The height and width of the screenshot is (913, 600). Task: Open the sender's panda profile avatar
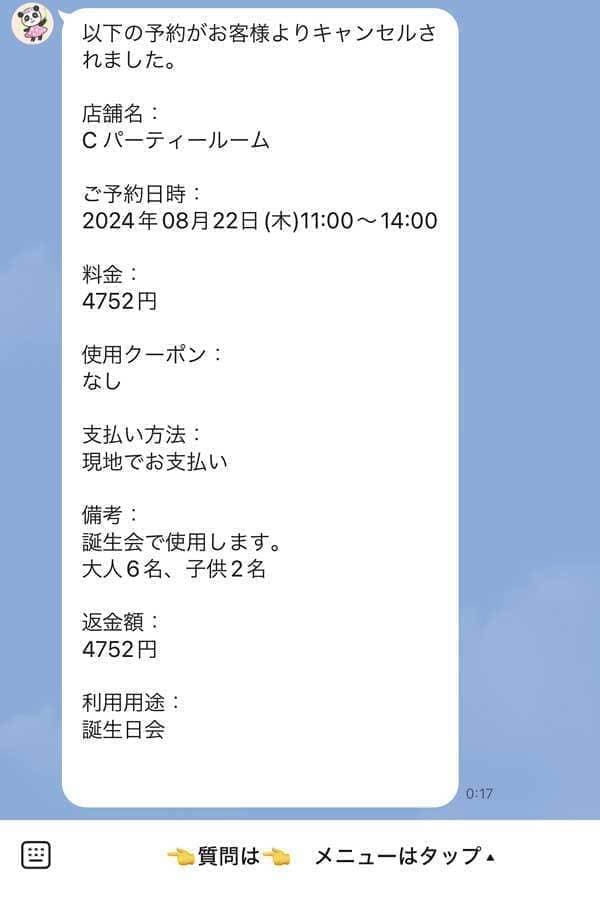(32, 23)
